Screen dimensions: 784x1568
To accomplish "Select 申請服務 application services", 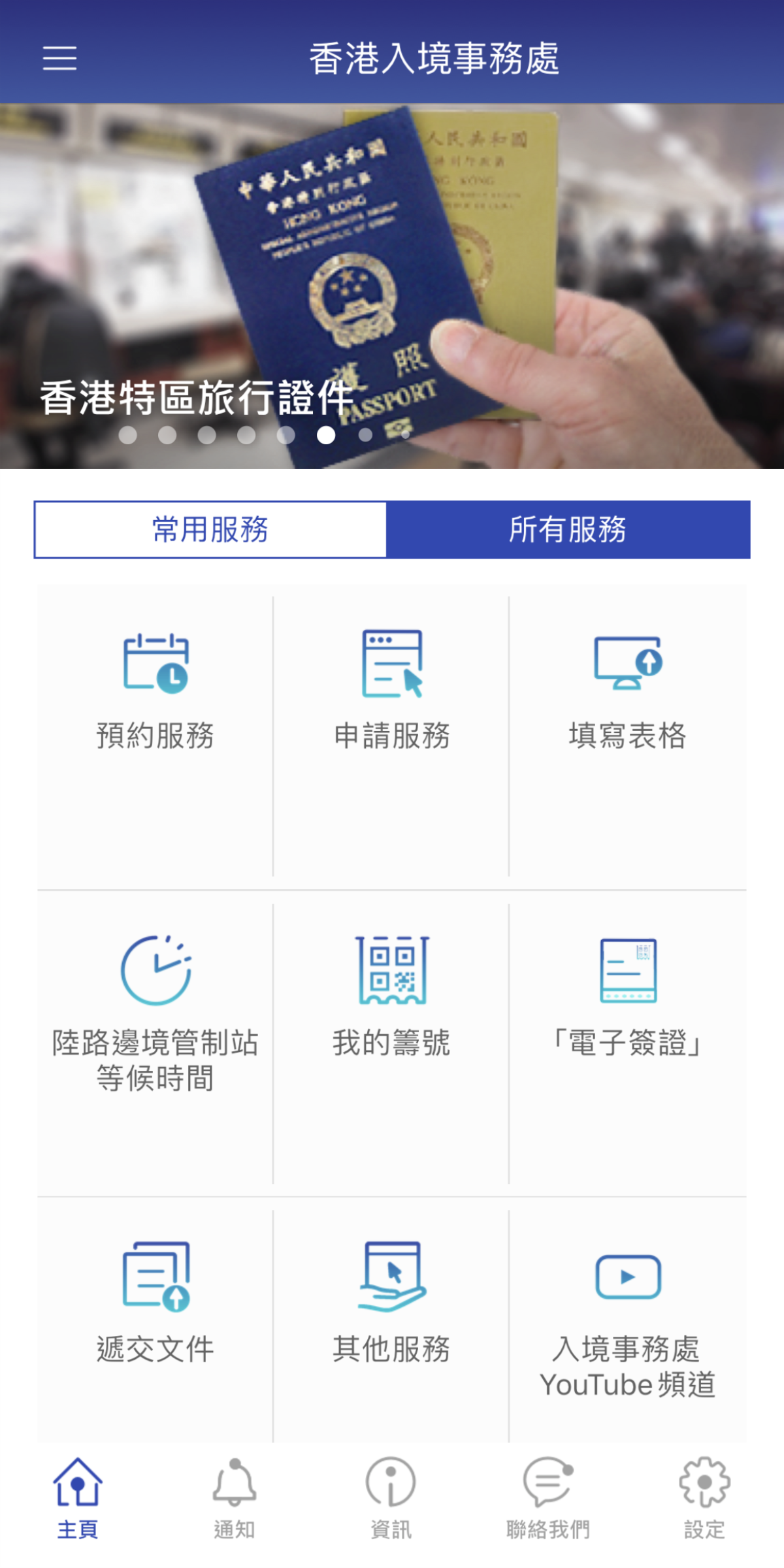I will point(391,736).
